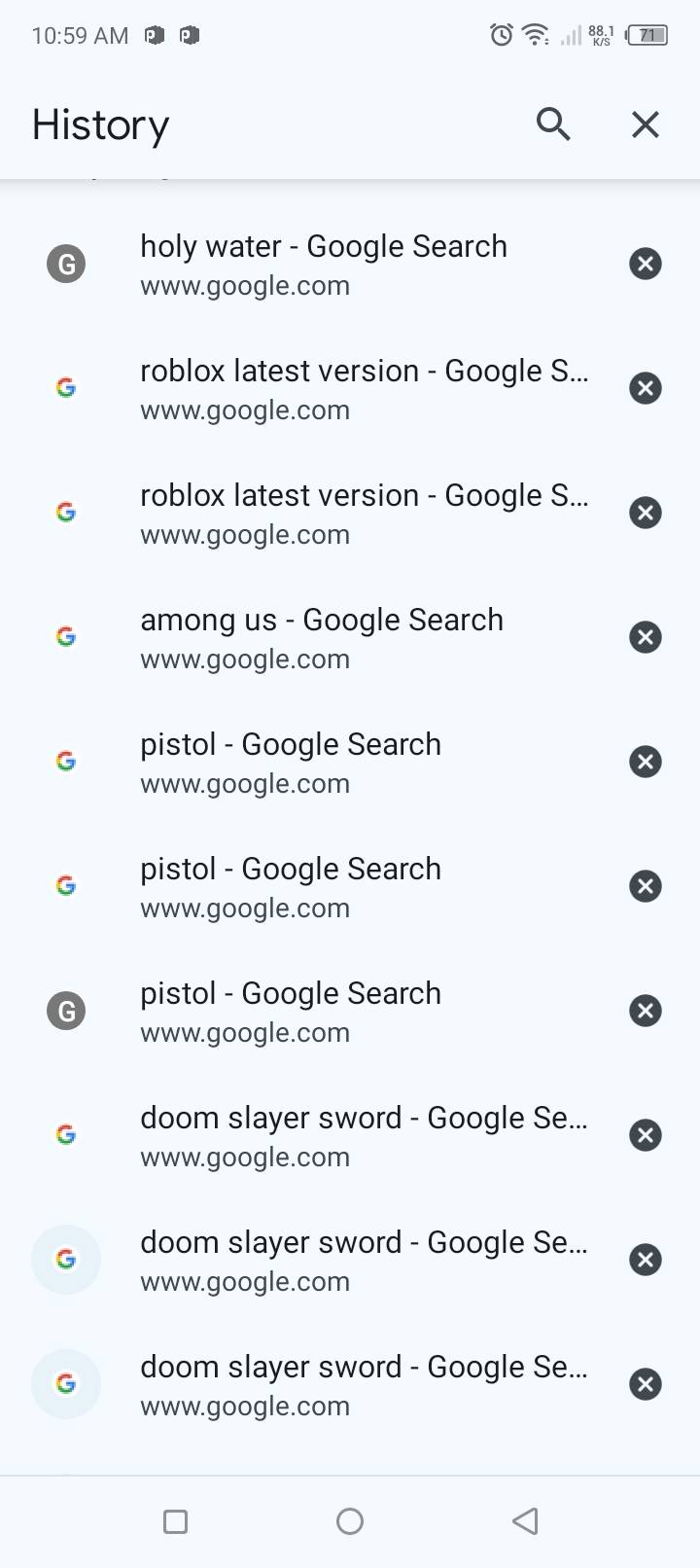700x1568 pixels.
Task: Tap the system back button
Action: [x=525, y=1521]
